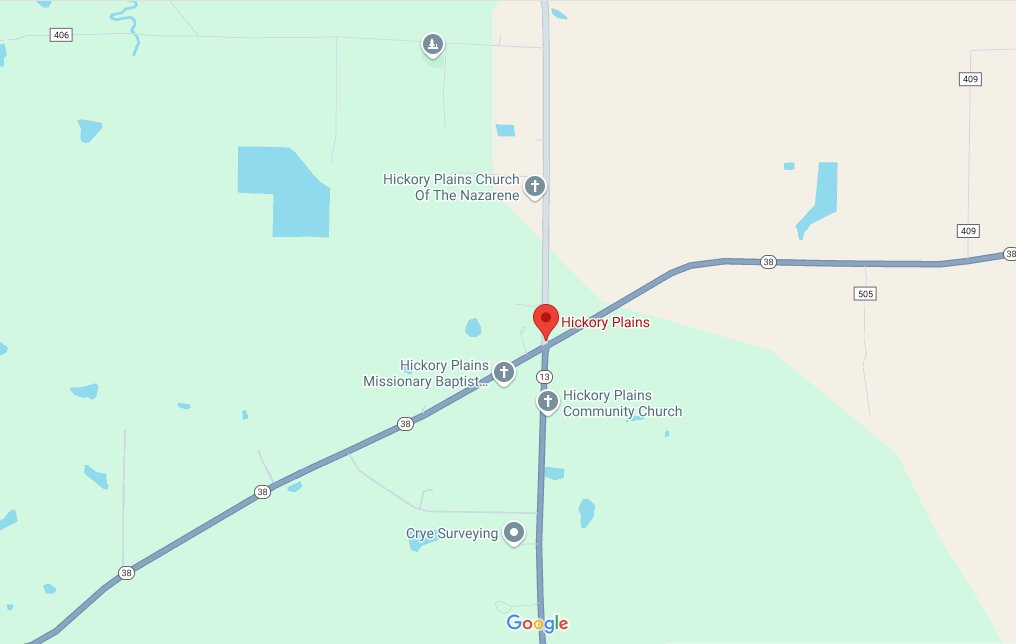This screenshot has height=644, width=1016.
Task: Select Hickory Plains Missionary Baptist church marker
Action: coord(504,373)
